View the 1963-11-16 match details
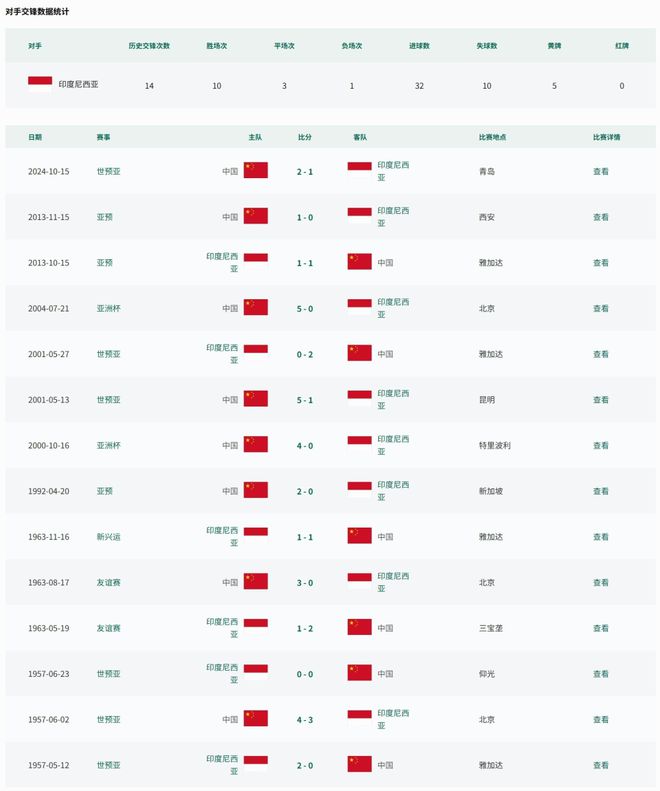This screenshot has height=791, width=660. (600, 537)
